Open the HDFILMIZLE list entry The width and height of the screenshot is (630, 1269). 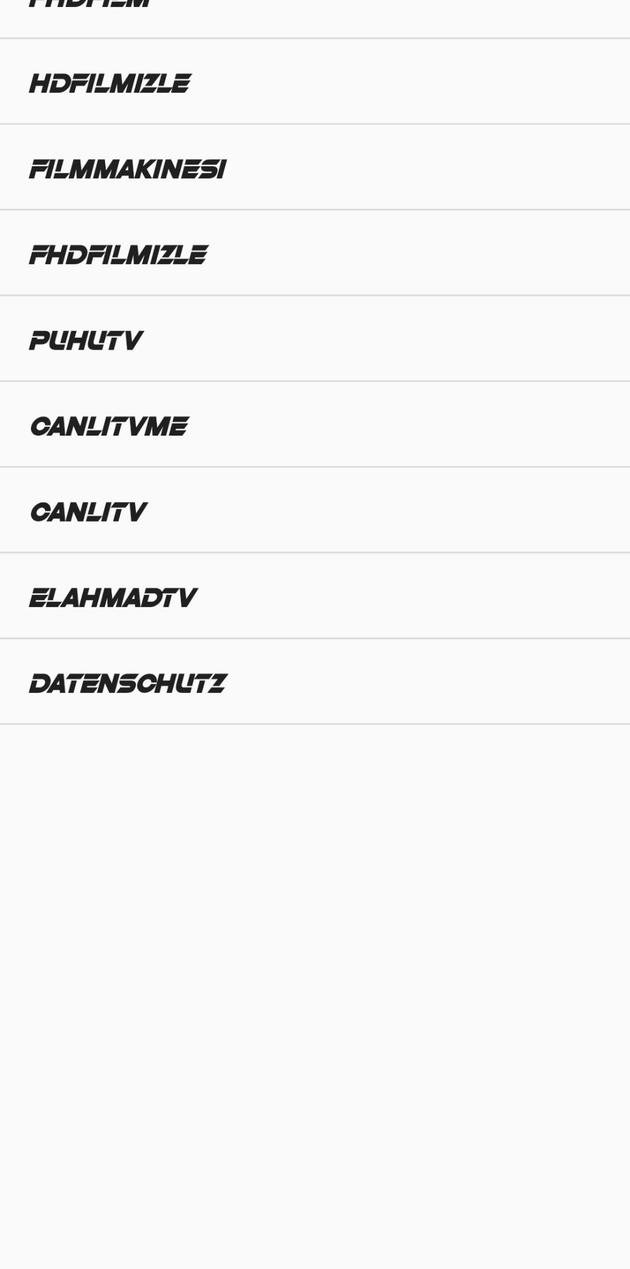click(x=110, y=83)
